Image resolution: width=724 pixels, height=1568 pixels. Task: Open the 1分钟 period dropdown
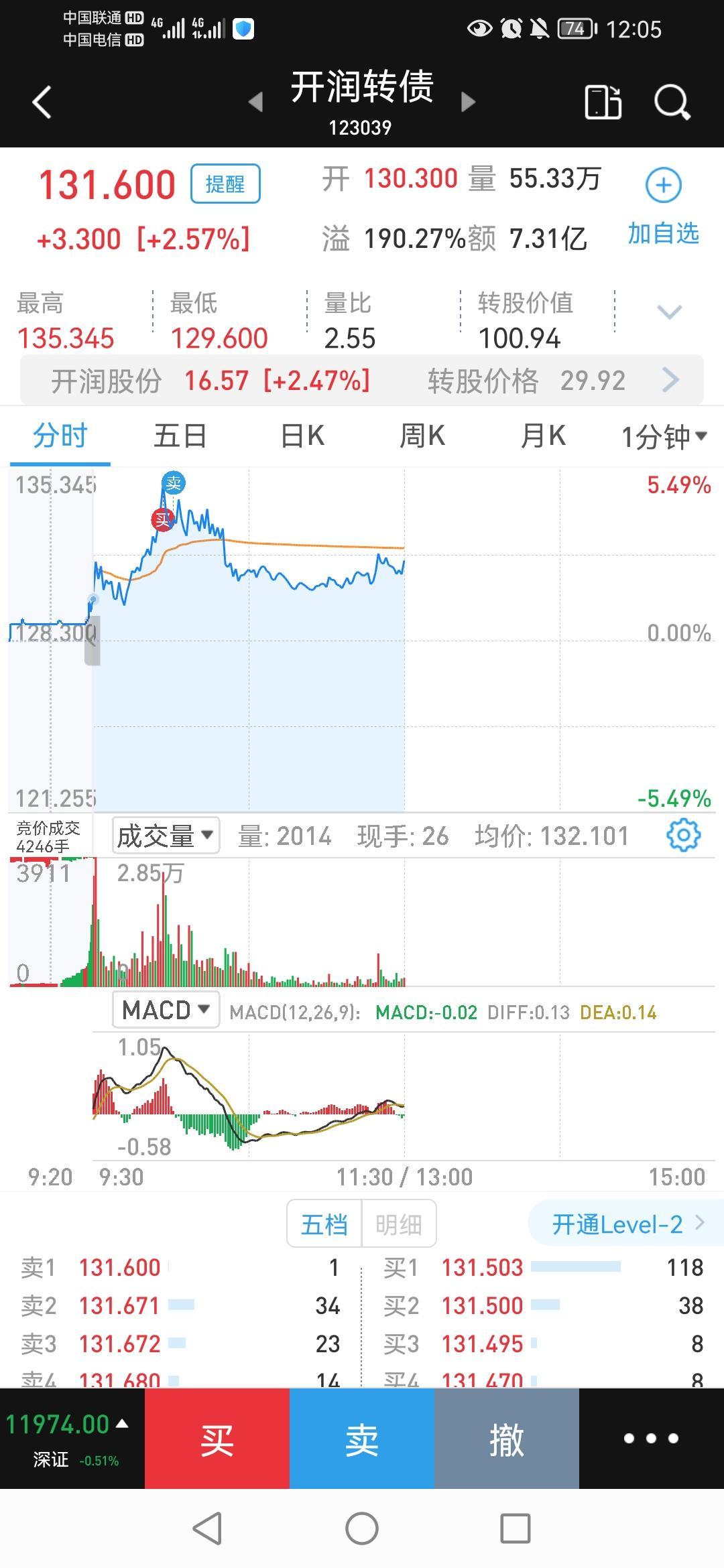coord(664,437)
